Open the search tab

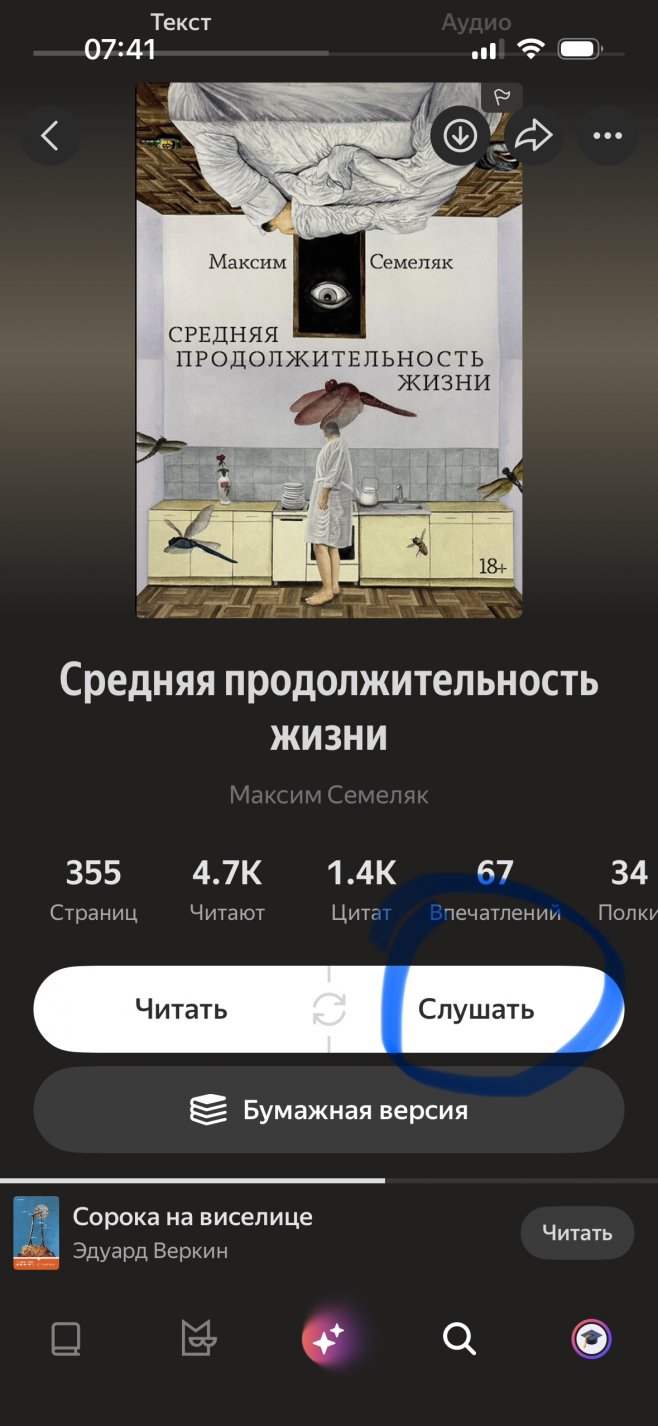click(459, 1339)
